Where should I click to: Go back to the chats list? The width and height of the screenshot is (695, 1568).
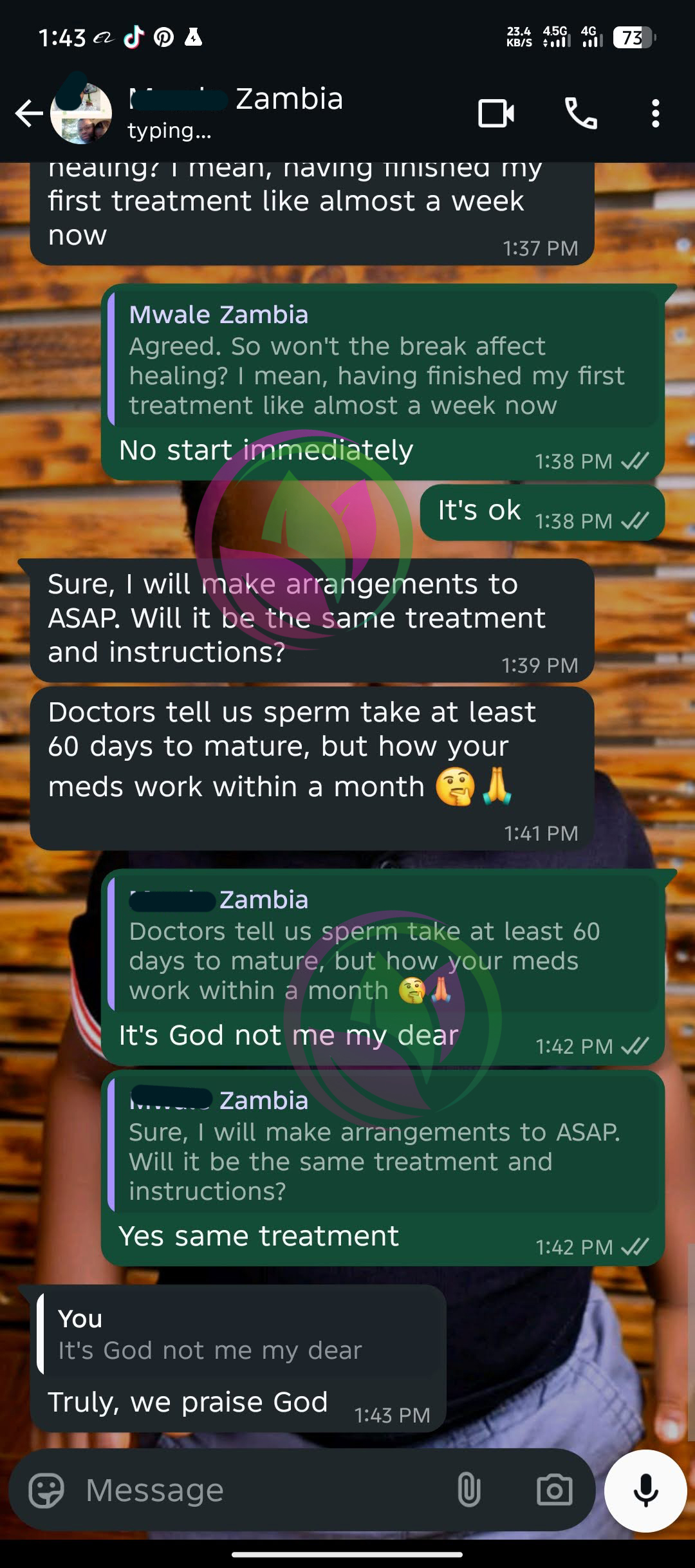click(29, 114)
